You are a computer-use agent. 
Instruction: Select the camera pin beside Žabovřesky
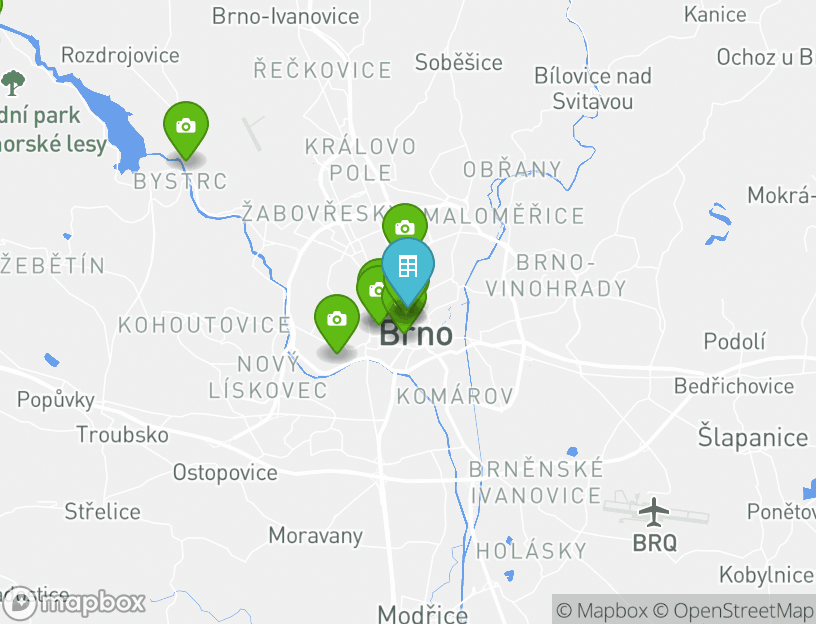pos(404,229)
